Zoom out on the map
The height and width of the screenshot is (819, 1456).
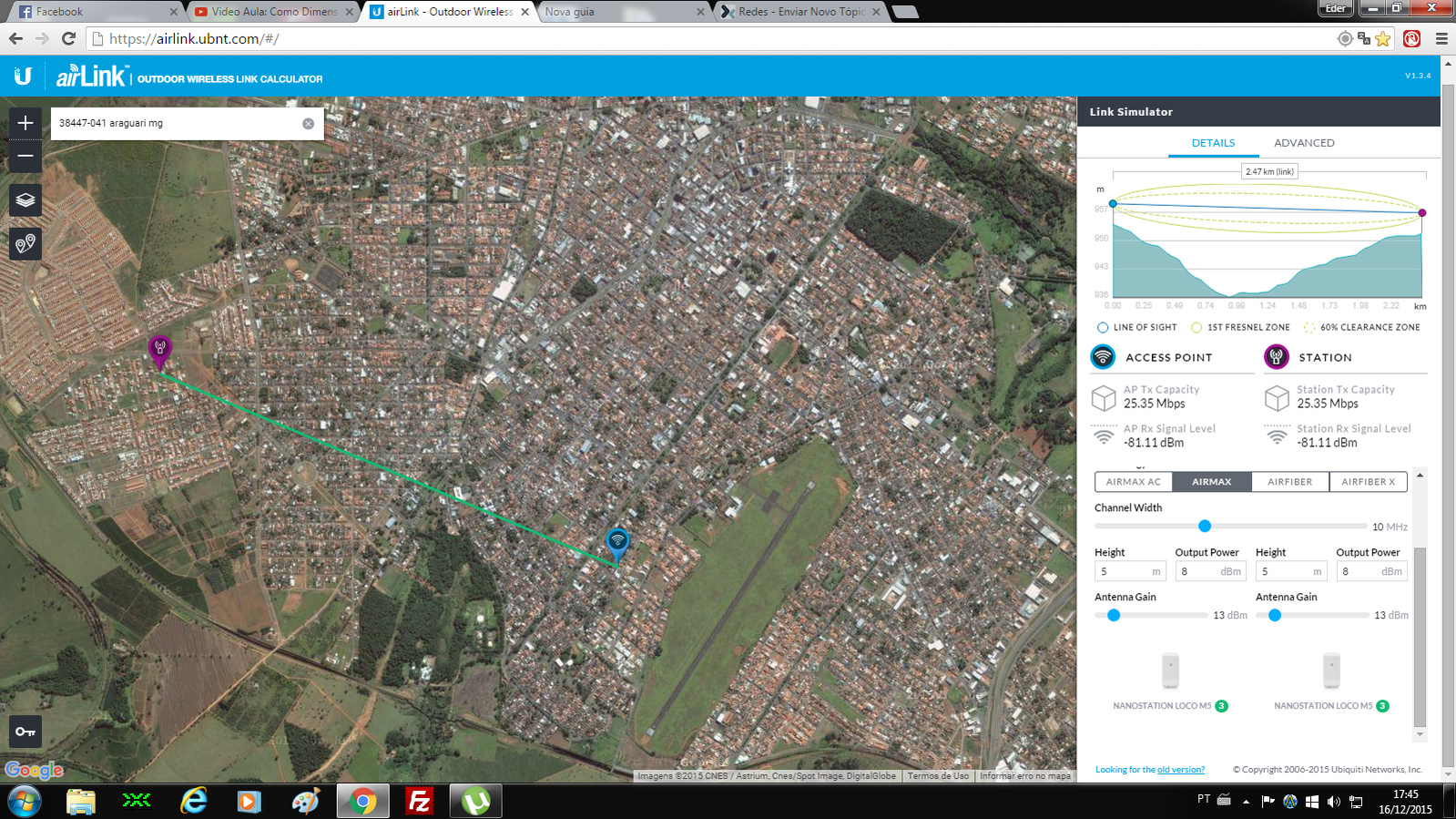click(x=25, y=157)
